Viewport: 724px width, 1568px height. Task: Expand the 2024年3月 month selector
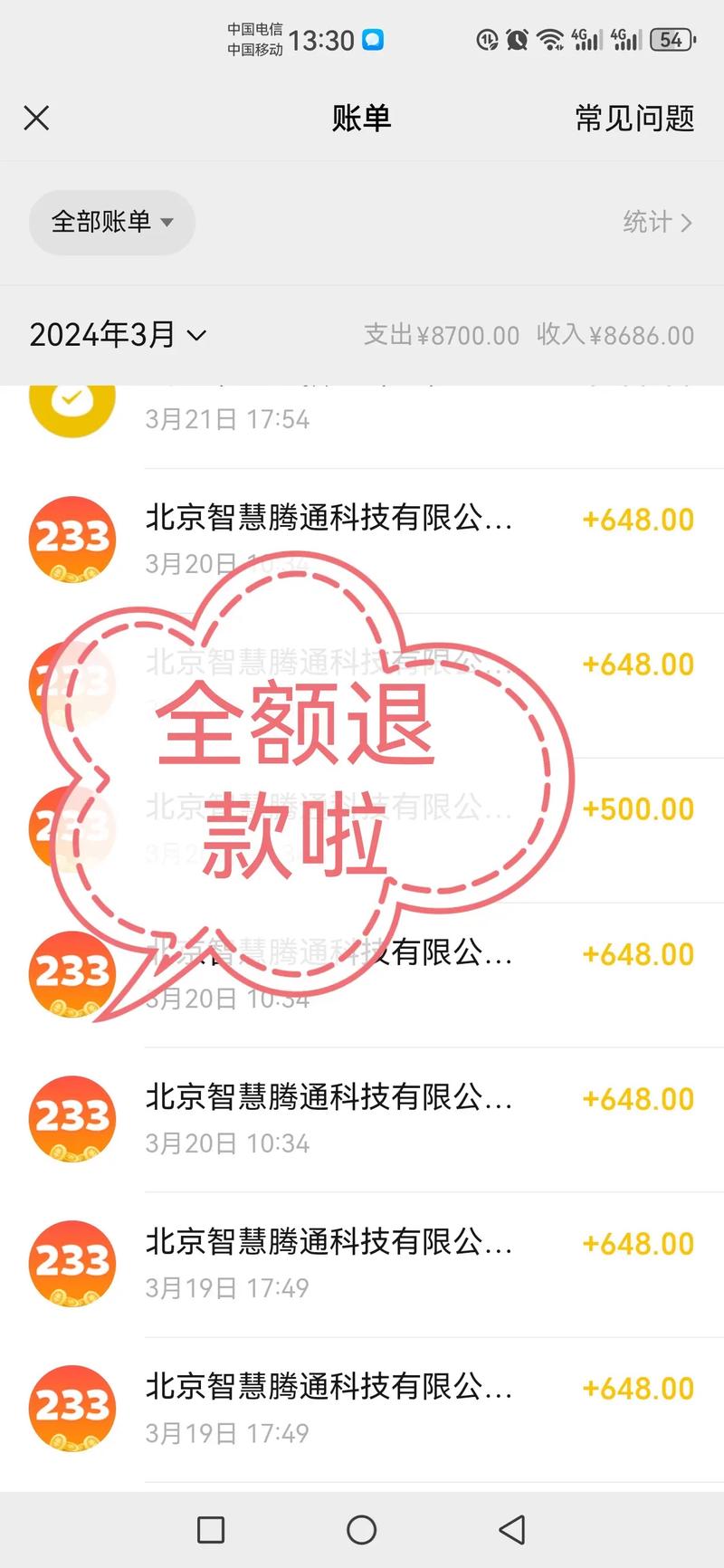(x=118, y=335)
